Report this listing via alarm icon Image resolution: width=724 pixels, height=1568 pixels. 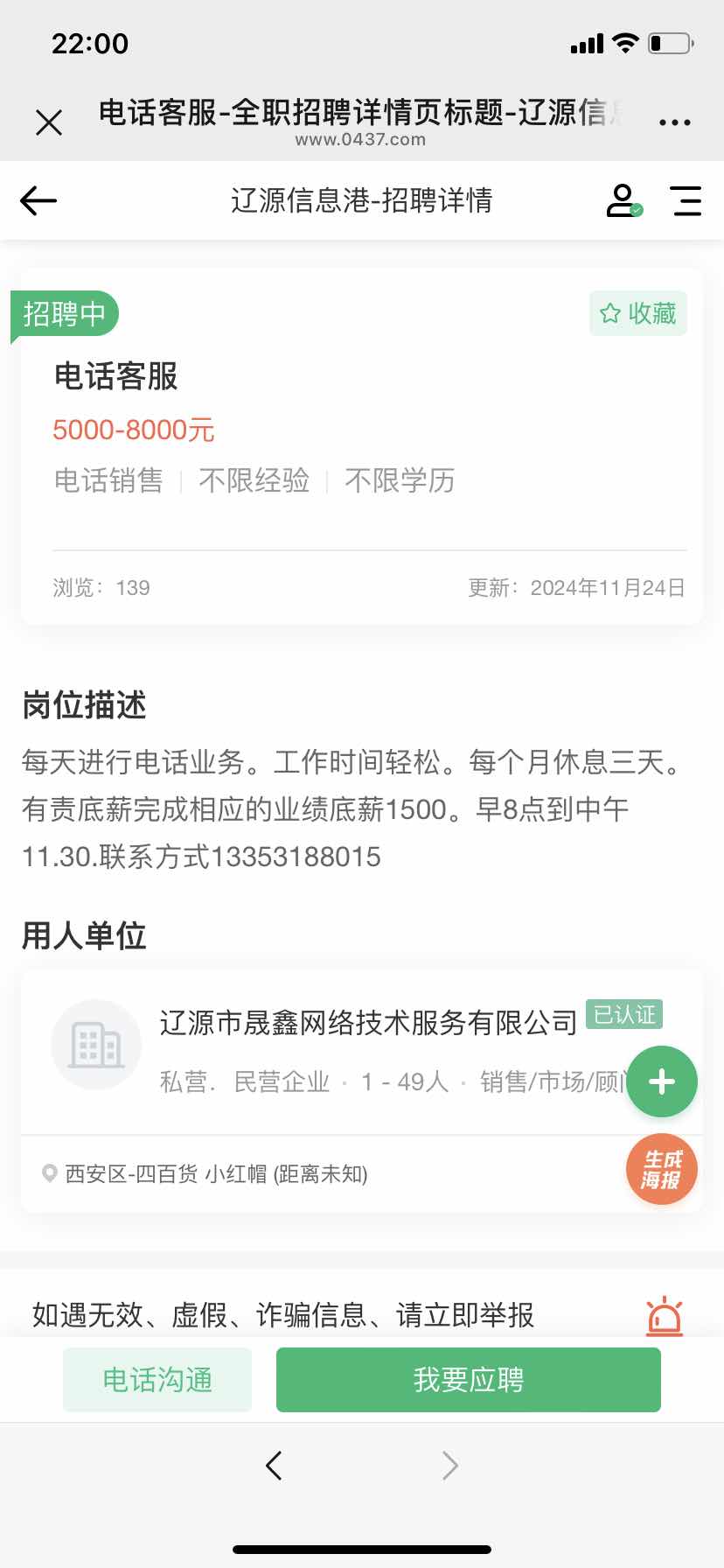coord(665,1315)
